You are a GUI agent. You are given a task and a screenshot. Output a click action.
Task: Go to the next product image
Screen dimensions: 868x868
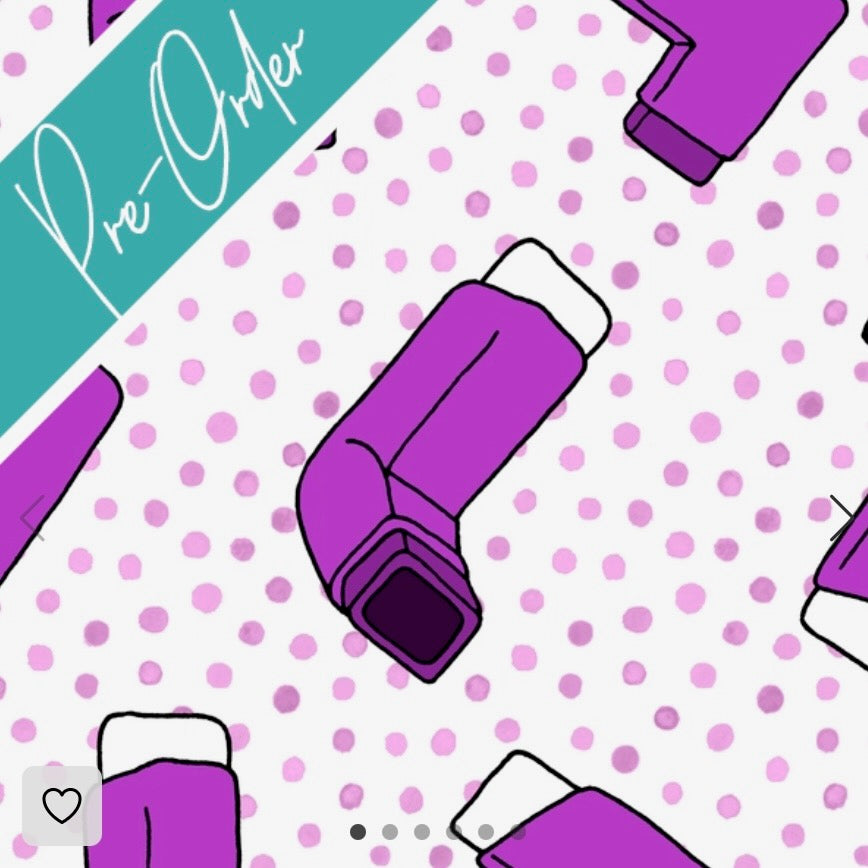[x=842, y=517]
